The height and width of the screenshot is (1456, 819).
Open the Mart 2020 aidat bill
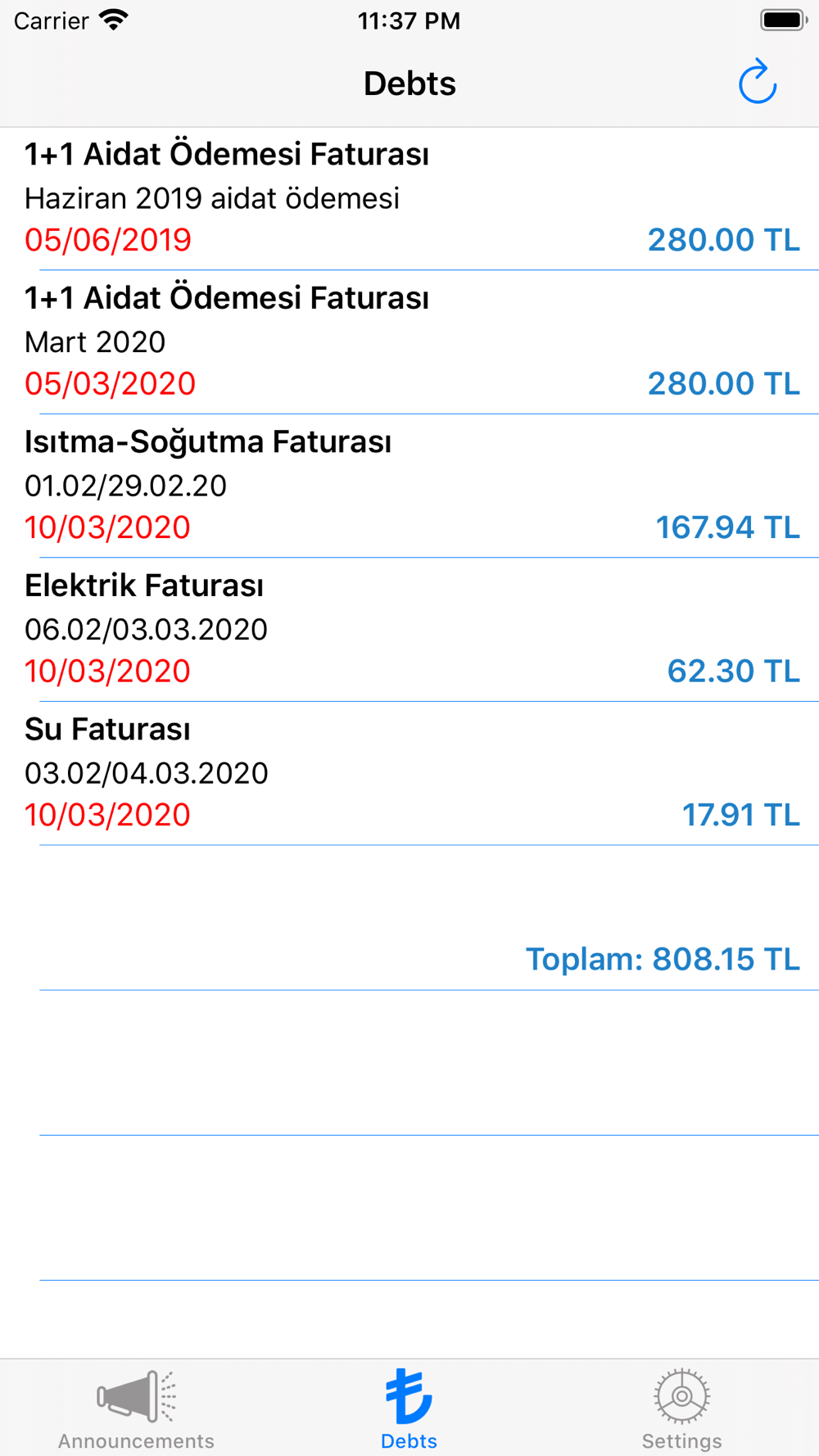(x=409, y=342)
